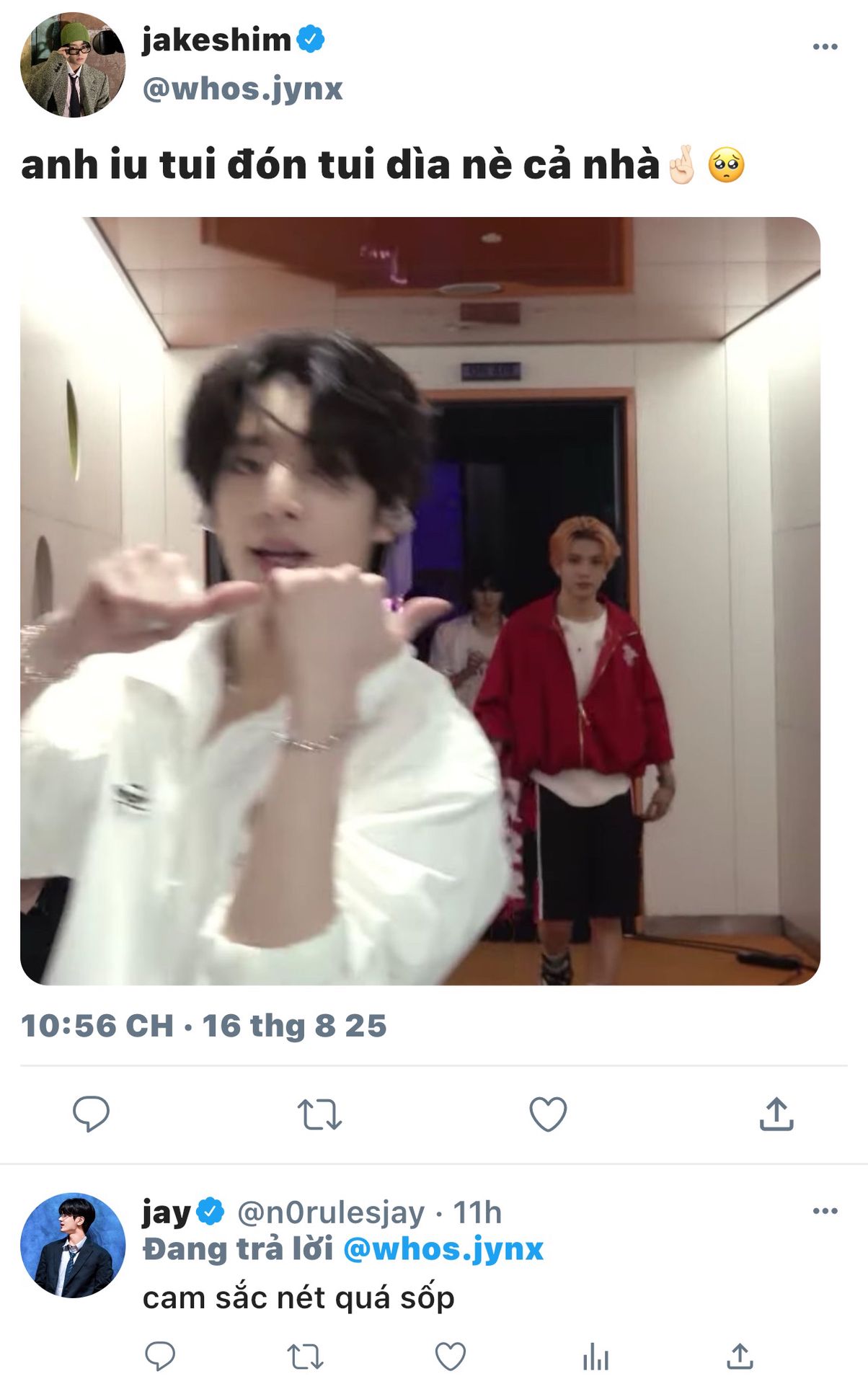
Task: View analytics of jay's reply
Action: point(595,1357)
